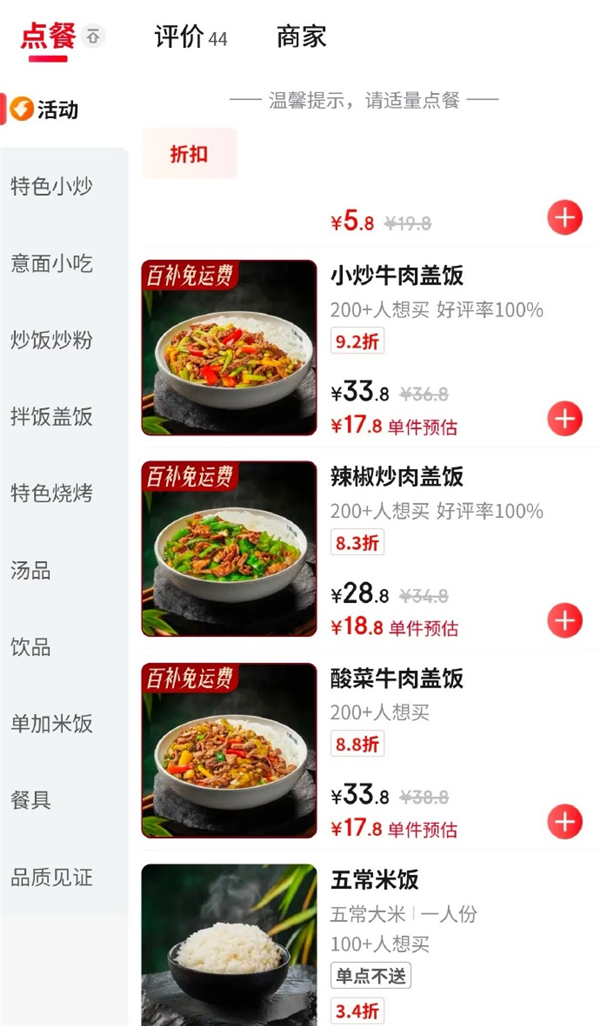This screenshot has width=600, height=1026.
Task: Add 辣椒炒肉盖饭 to the cart
Action: 564,621
